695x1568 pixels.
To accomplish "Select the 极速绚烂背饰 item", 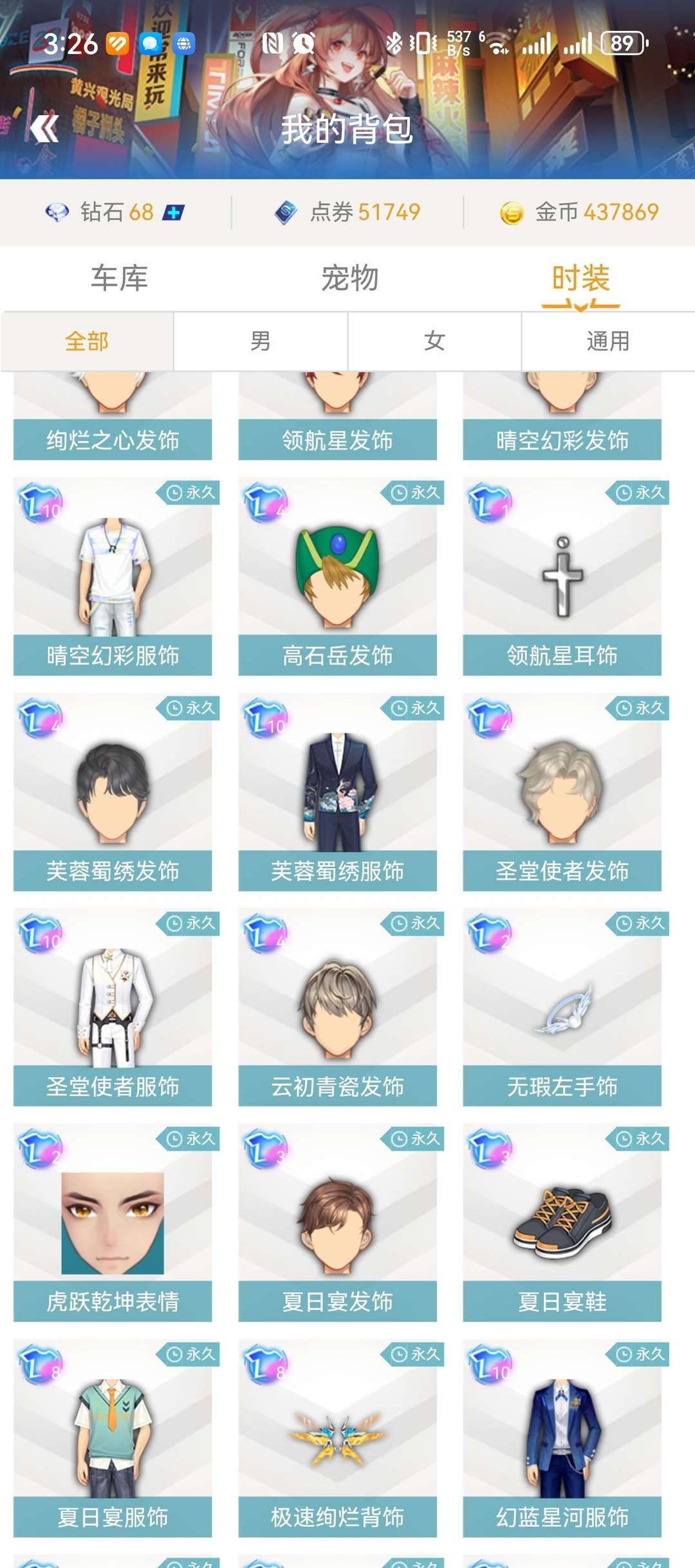I will [x=337, y=1439].
